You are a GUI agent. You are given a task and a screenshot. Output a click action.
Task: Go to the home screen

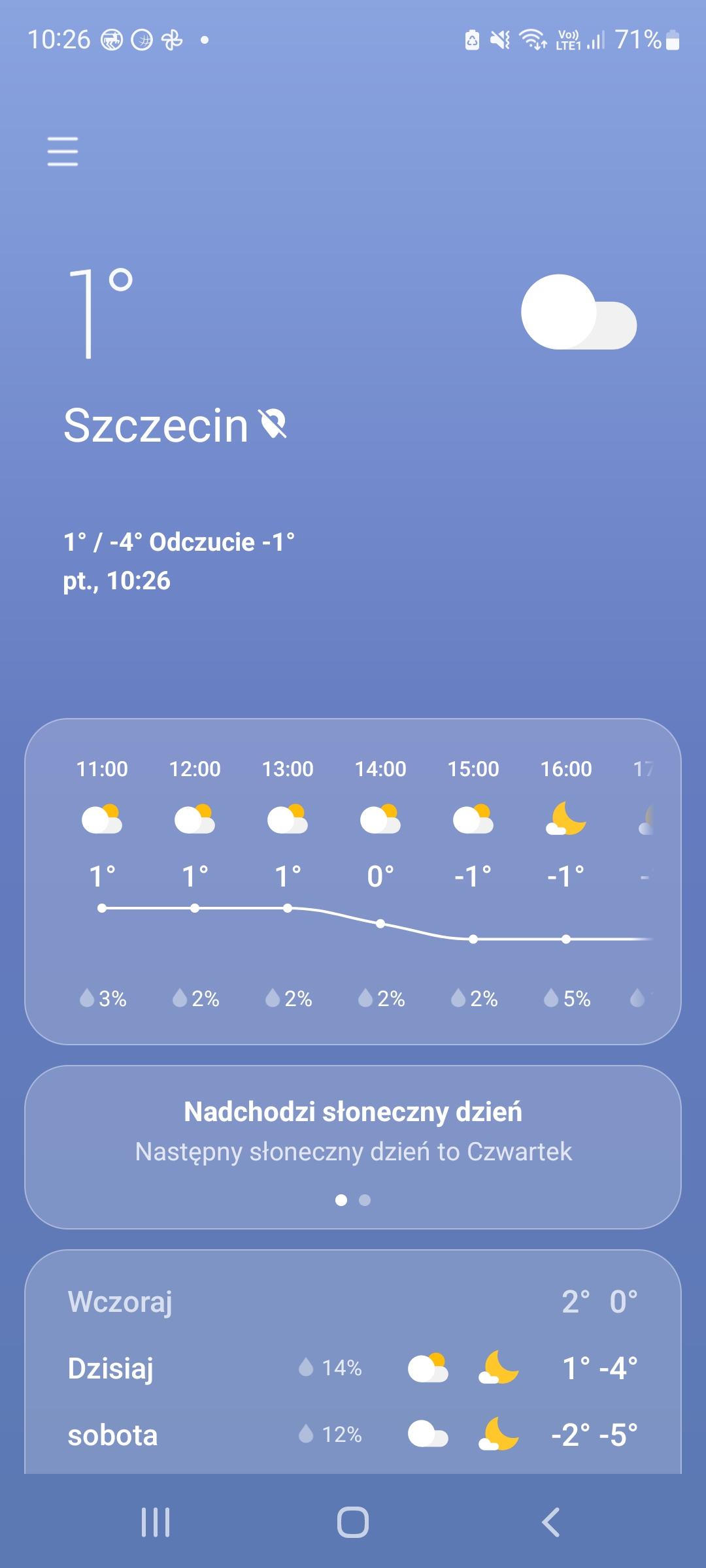353,1522
